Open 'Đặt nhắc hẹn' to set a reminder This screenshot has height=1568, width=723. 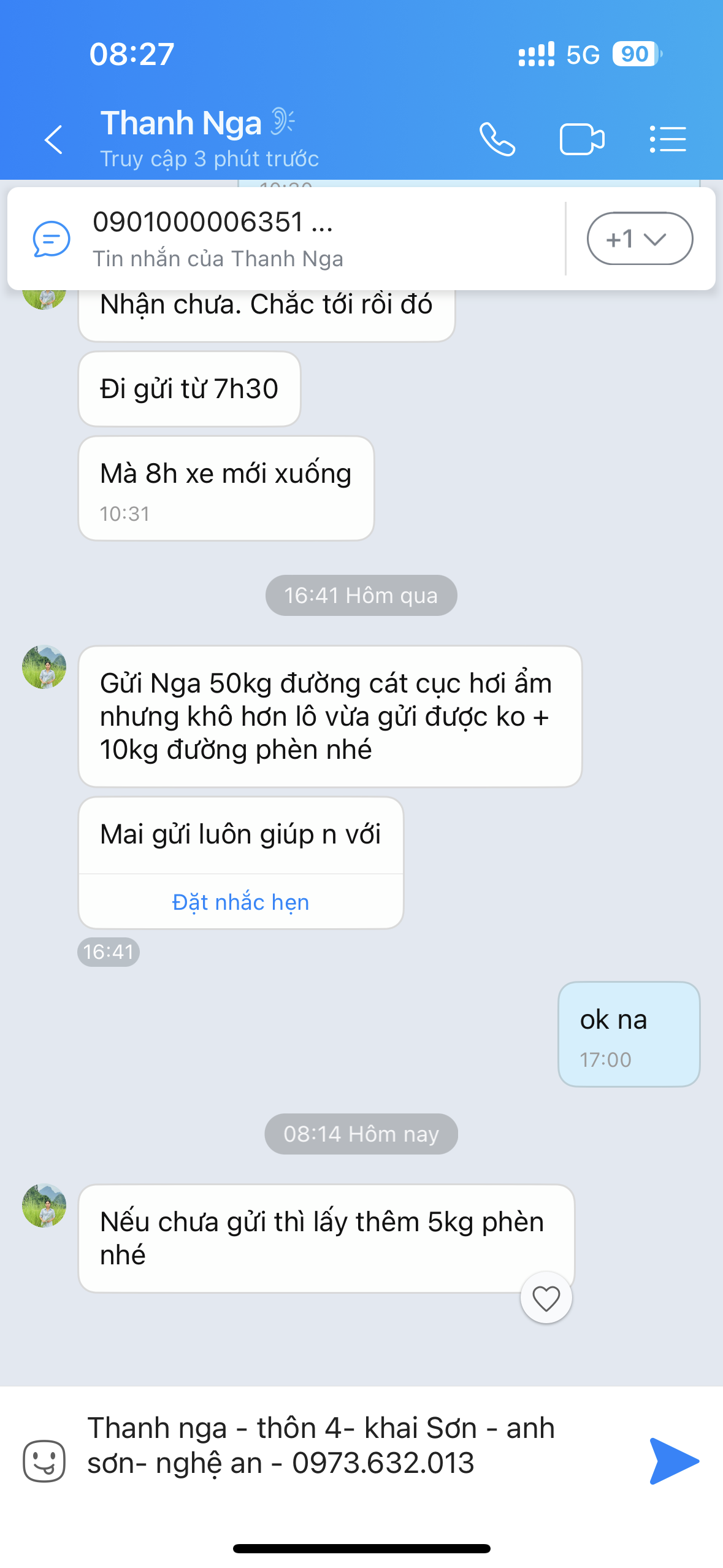pyautogui.click(x=240, y=902)
